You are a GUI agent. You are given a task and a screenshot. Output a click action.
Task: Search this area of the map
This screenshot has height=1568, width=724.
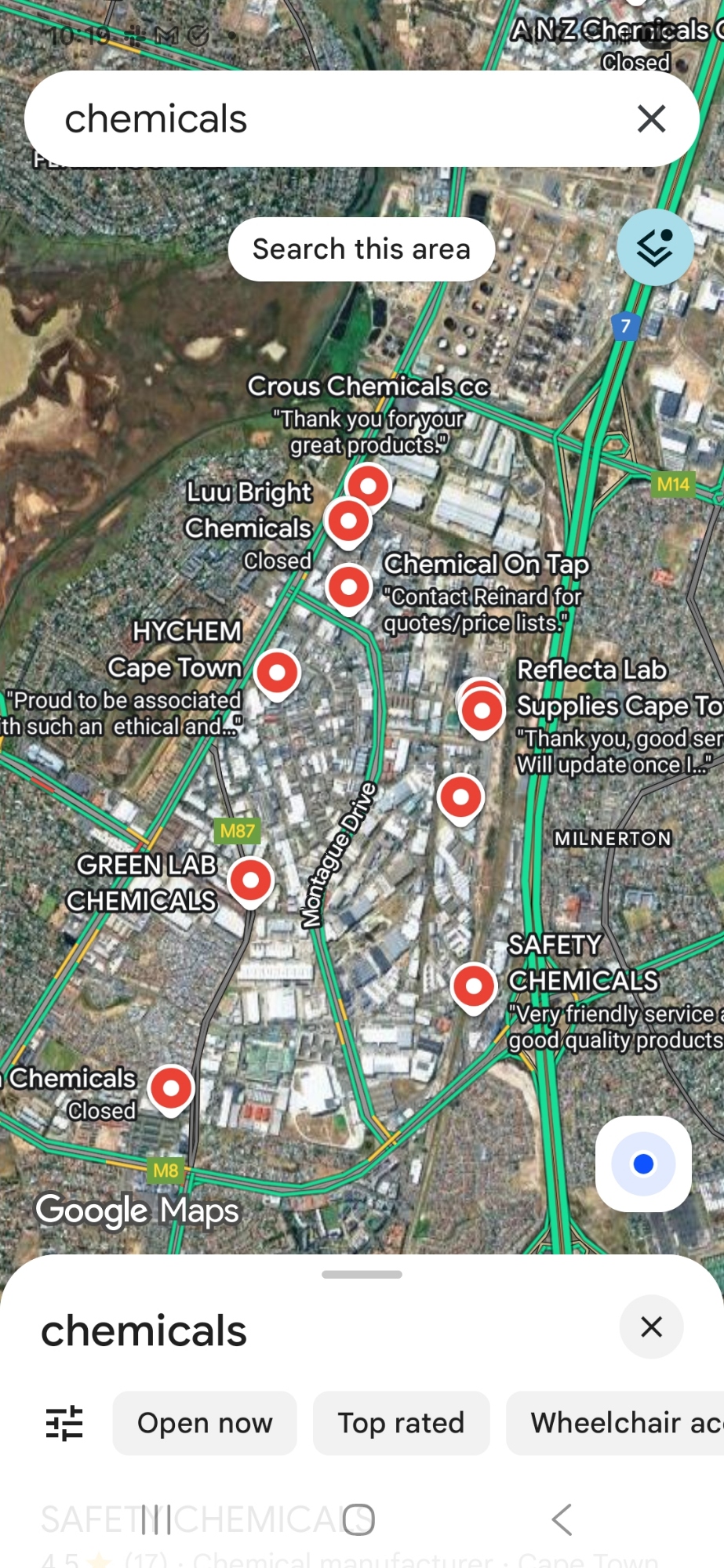[x=361, y=249]
